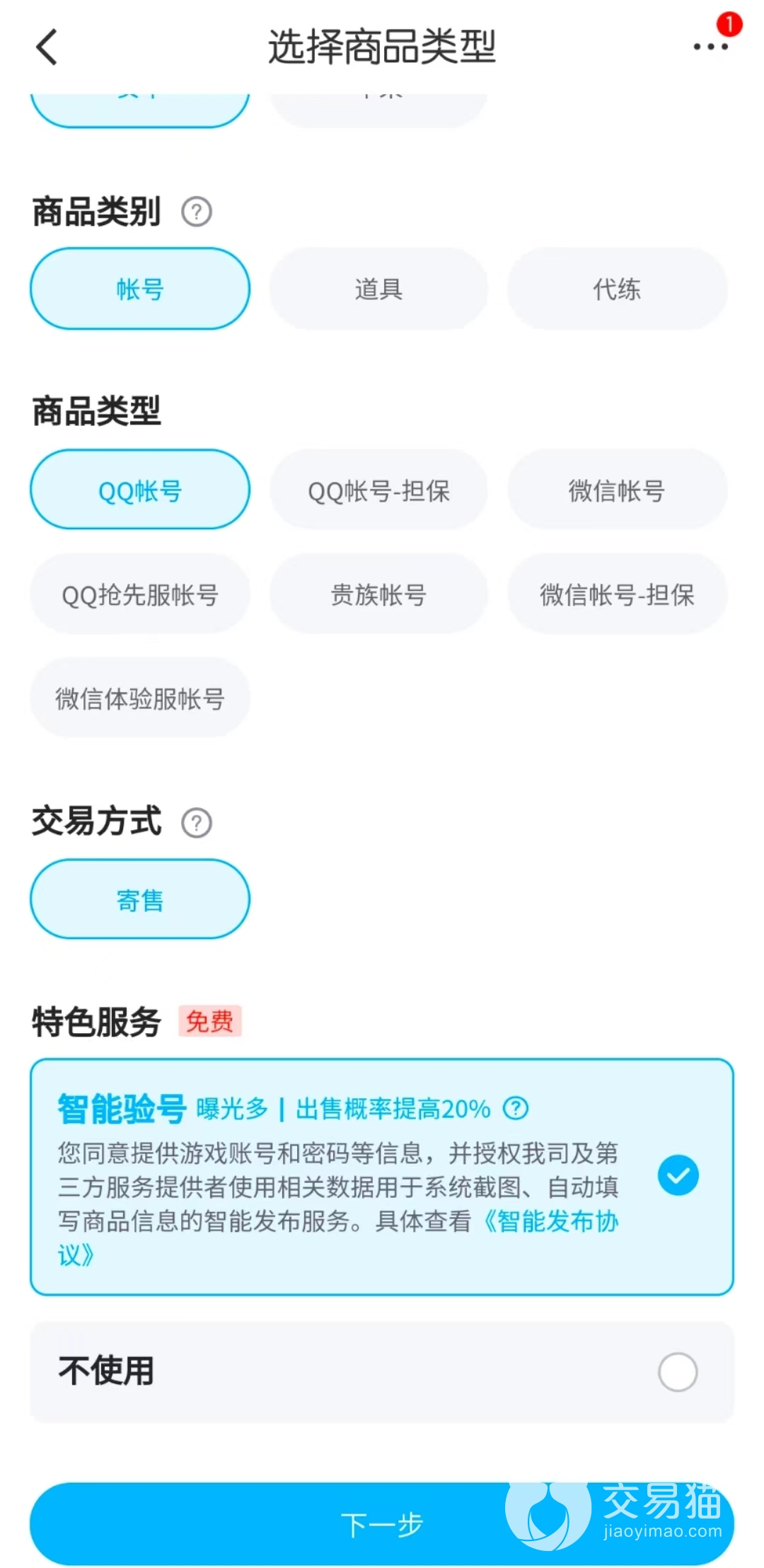Pick the 代练 category chip
Image resolution: width=764 pixels, height=1568 pixels.
coord(617,289)
